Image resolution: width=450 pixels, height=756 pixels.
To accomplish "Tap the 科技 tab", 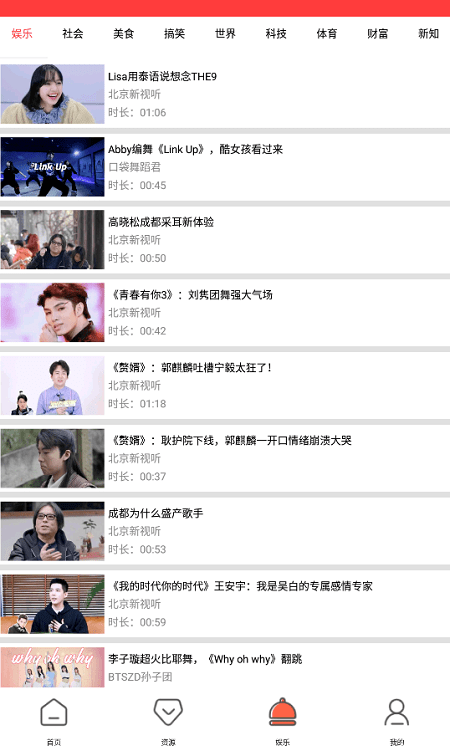I will (276, 34).
